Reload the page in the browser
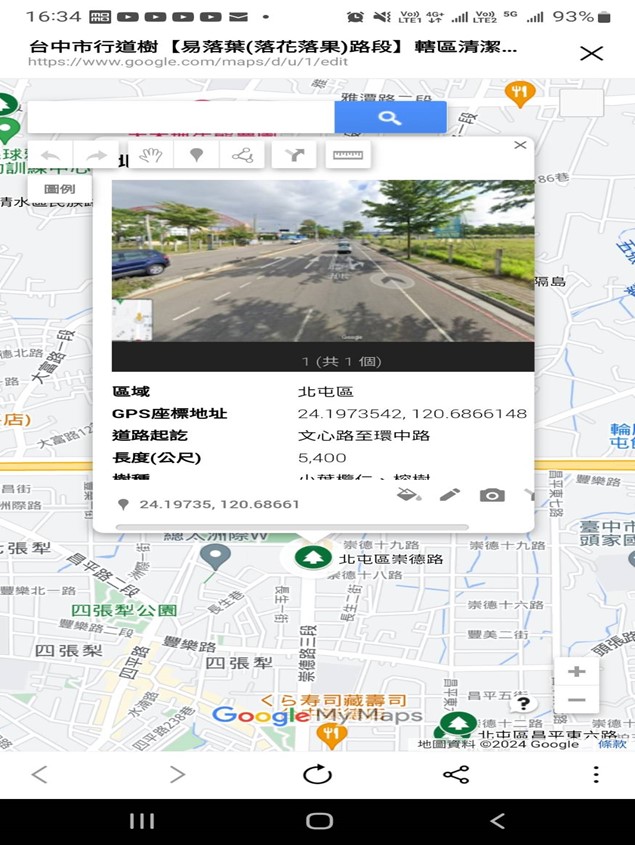 317,774
